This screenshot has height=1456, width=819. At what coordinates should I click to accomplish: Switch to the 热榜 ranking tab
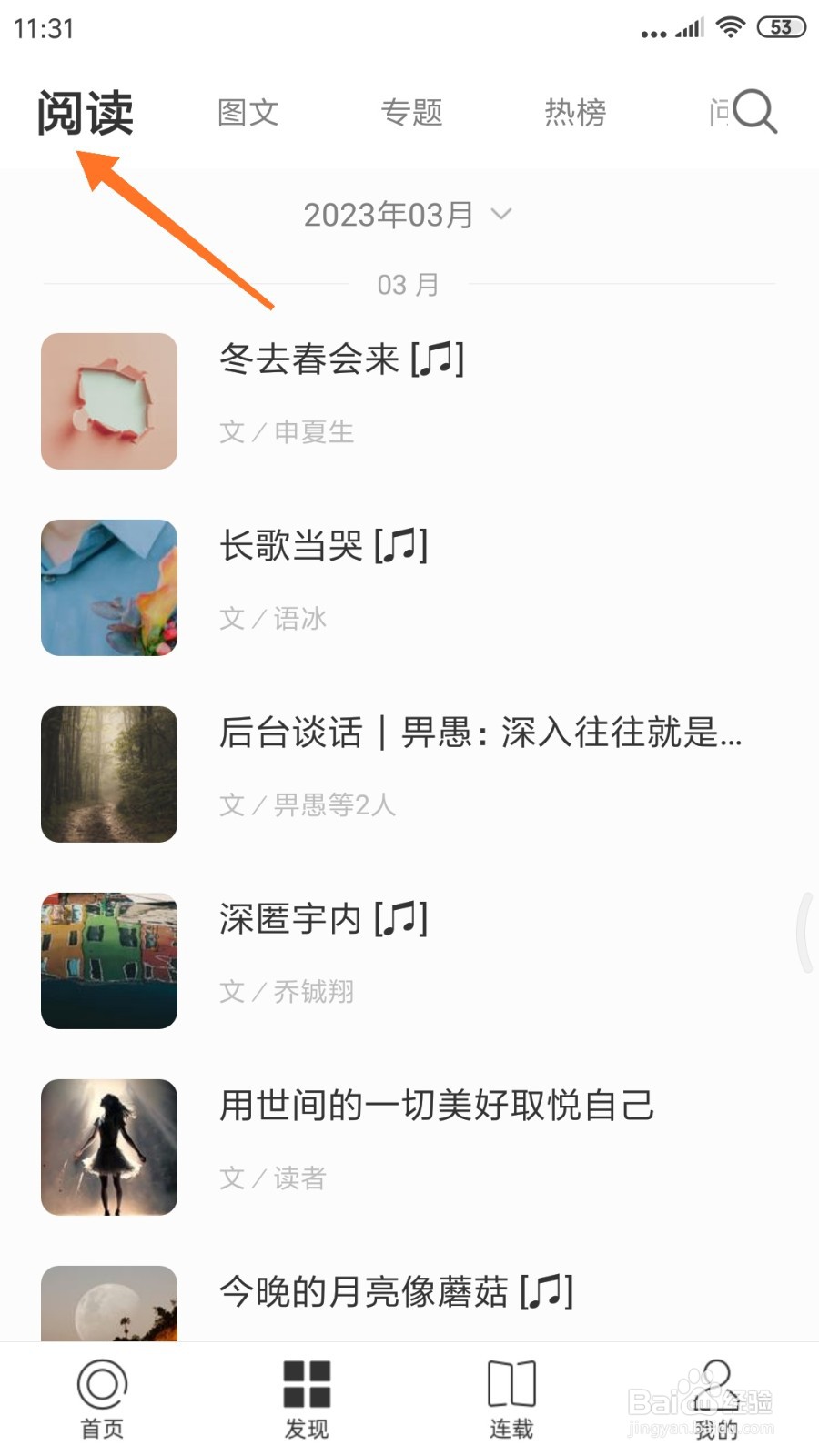575,111
